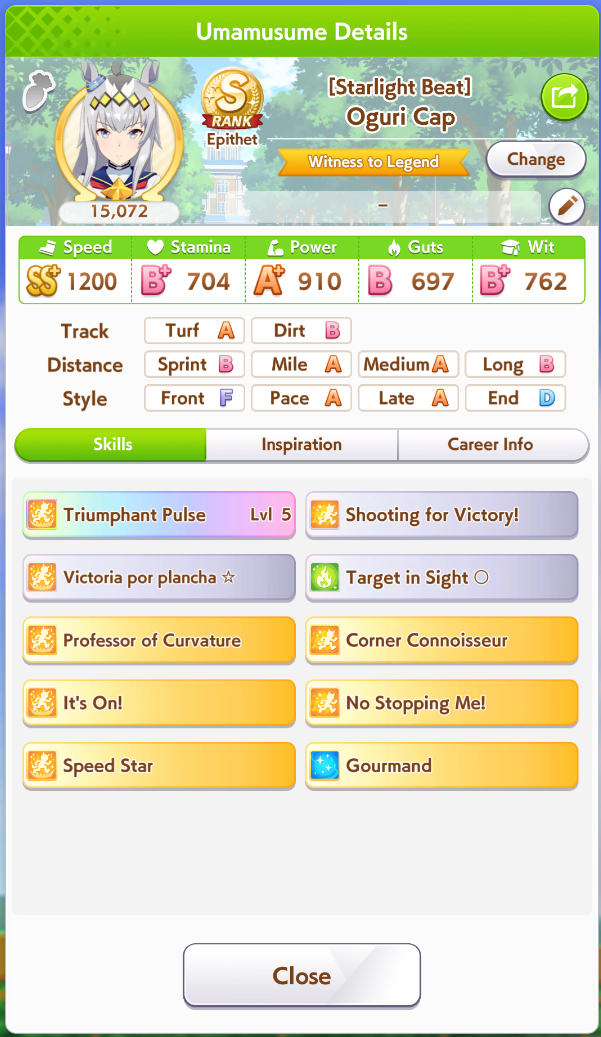The width and height of the screenshot is (601, 1037).
Task: Switch to the Inspiration tab
Action: [x=302, y=445]
